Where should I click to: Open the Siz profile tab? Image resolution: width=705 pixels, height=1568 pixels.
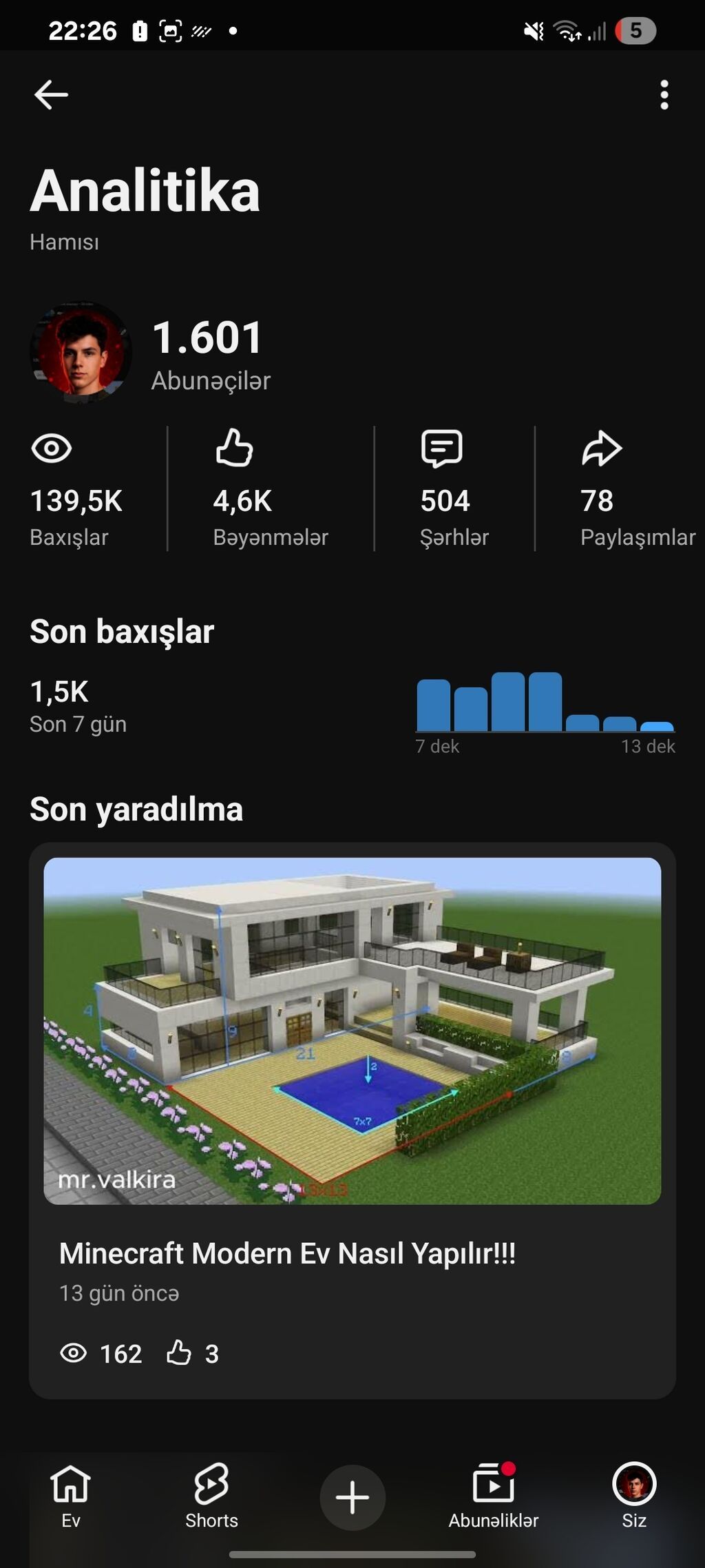[634, 1495]
